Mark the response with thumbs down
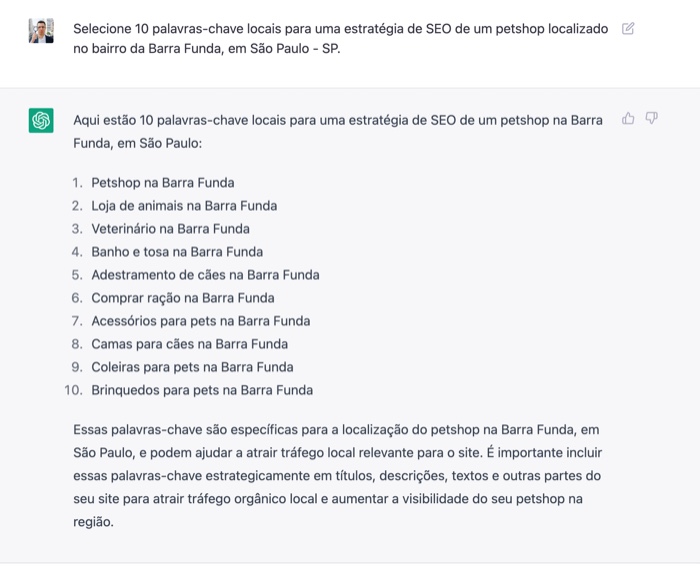Viewport: 700px width, 567px height. pos(651,118)
